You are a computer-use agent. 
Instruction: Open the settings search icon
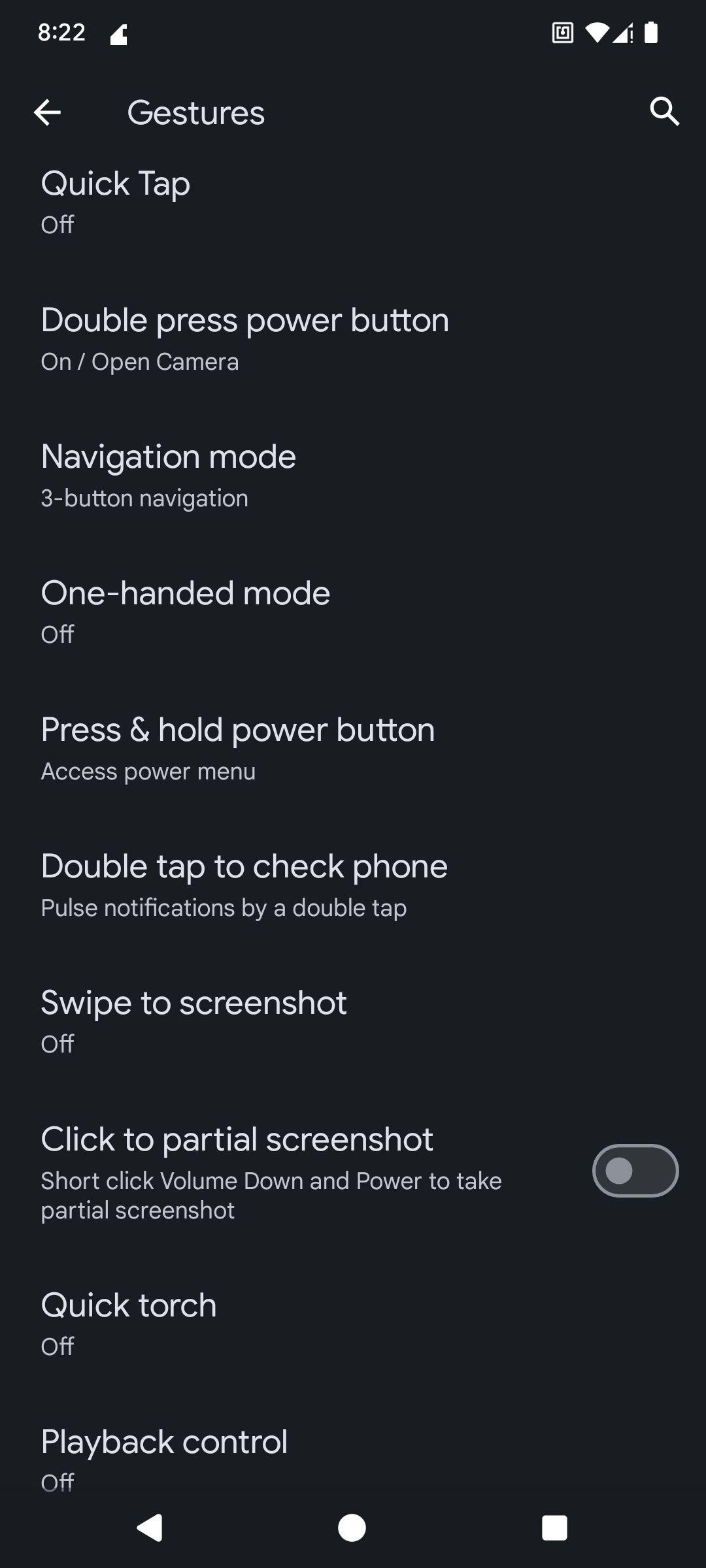pyautogui.click(x=664, y=112)
